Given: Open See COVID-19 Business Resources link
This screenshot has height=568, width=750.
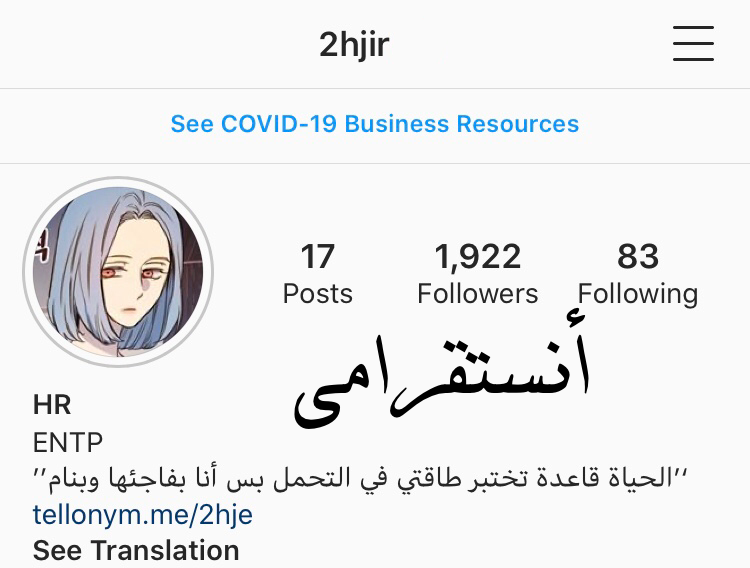Looking at the screenshot, I should [x=375, y=124].
